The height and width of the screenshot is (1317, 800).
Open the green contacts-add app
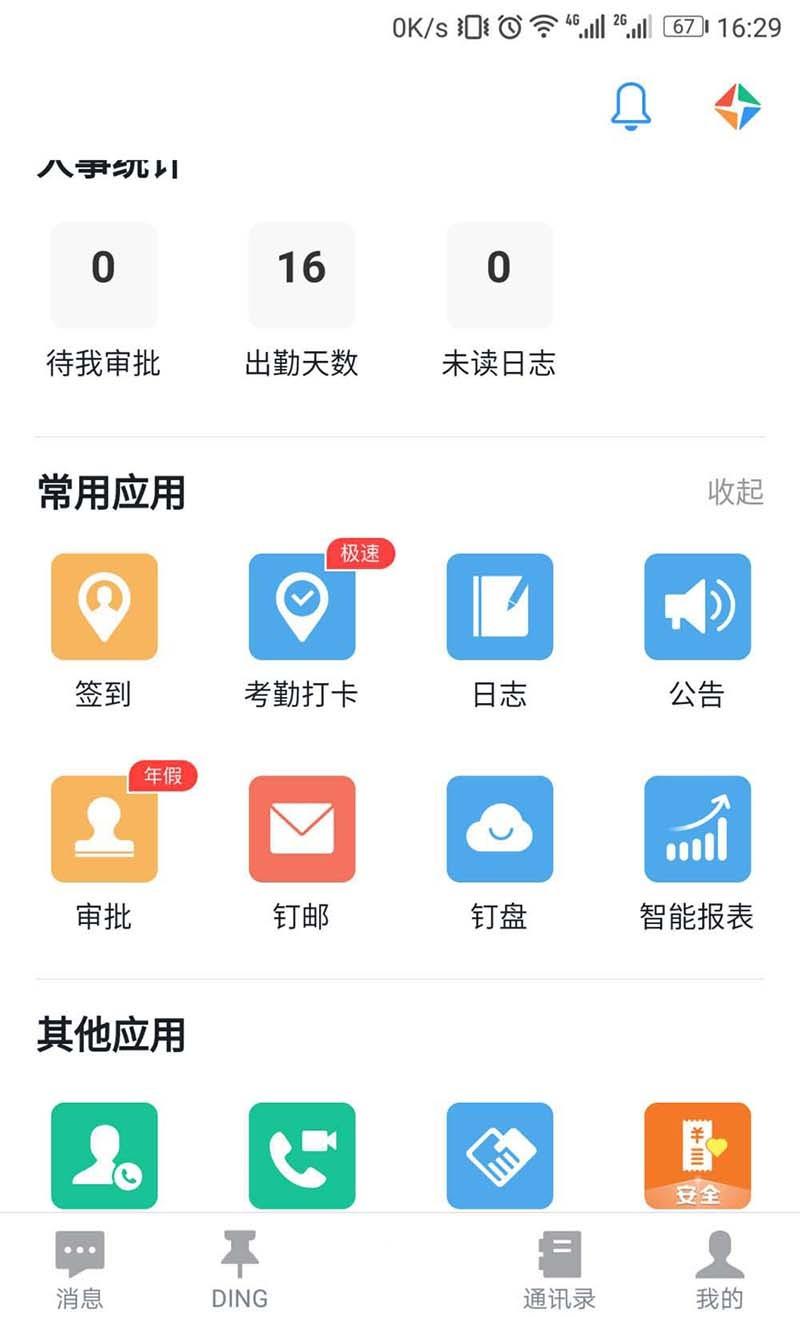point(104,1155)
